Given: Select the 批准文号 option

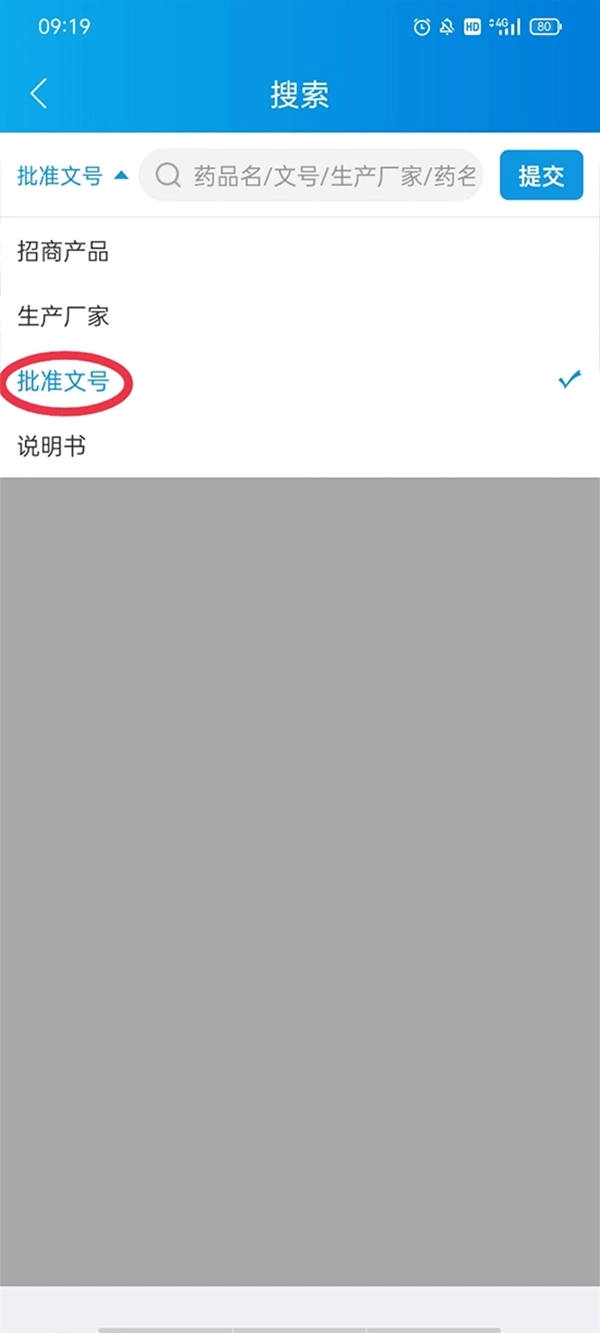Looking at the screenshot, I should coord(63,382).
